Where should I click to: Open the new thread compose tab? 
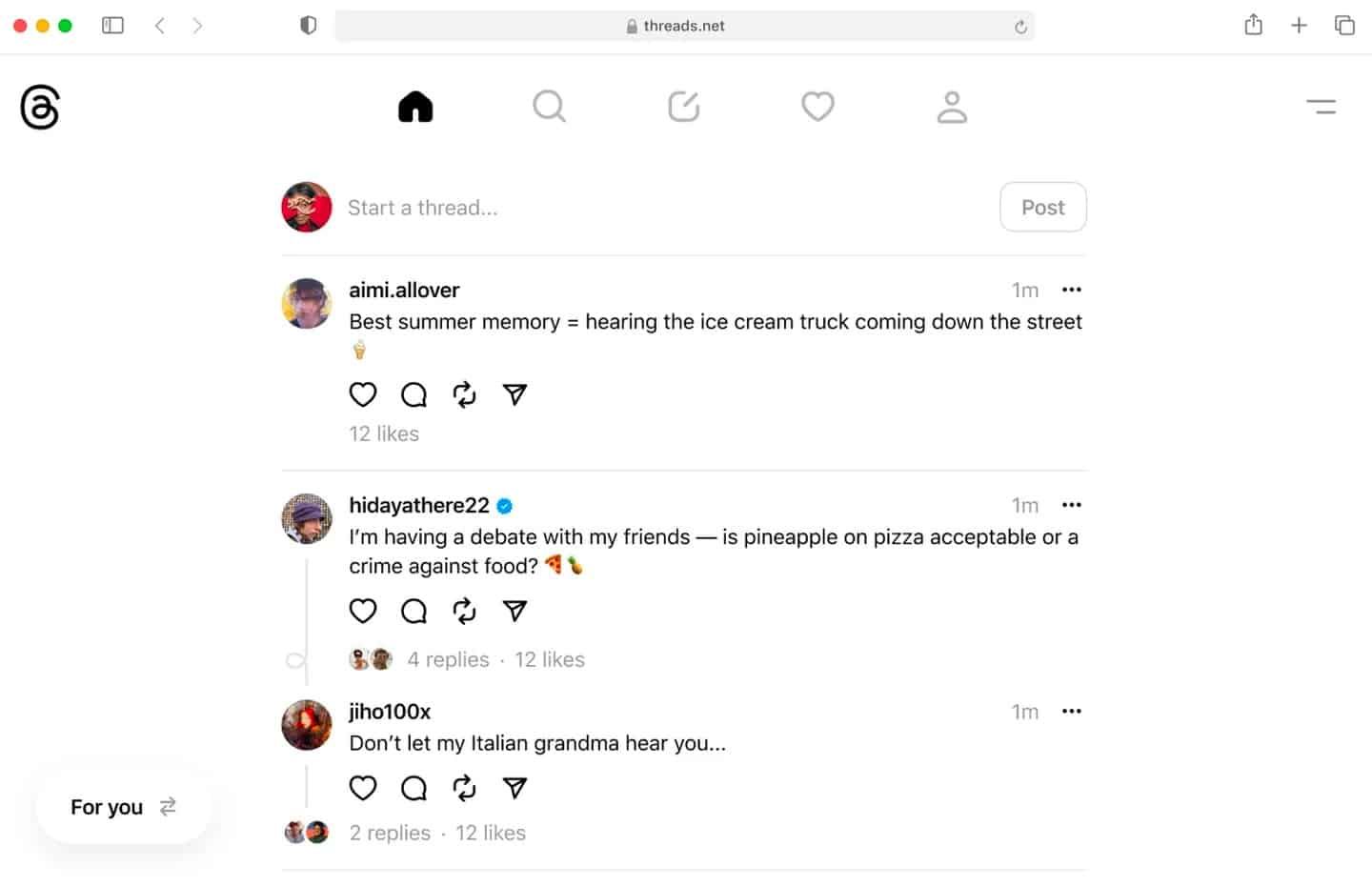(683, 107)
